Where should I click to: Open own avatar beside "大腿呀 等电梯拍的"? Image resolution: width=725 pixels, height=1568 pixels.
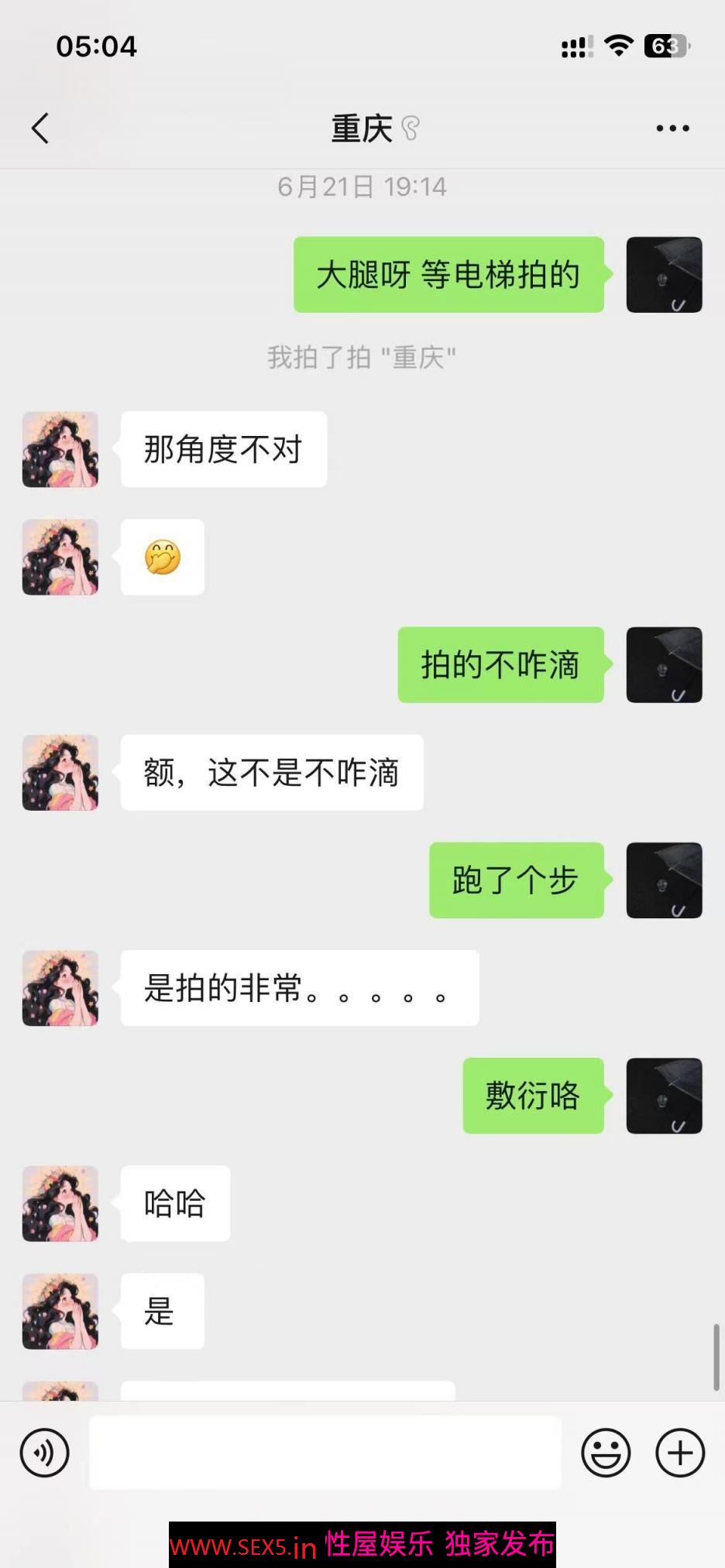click(x=664, y=275)
